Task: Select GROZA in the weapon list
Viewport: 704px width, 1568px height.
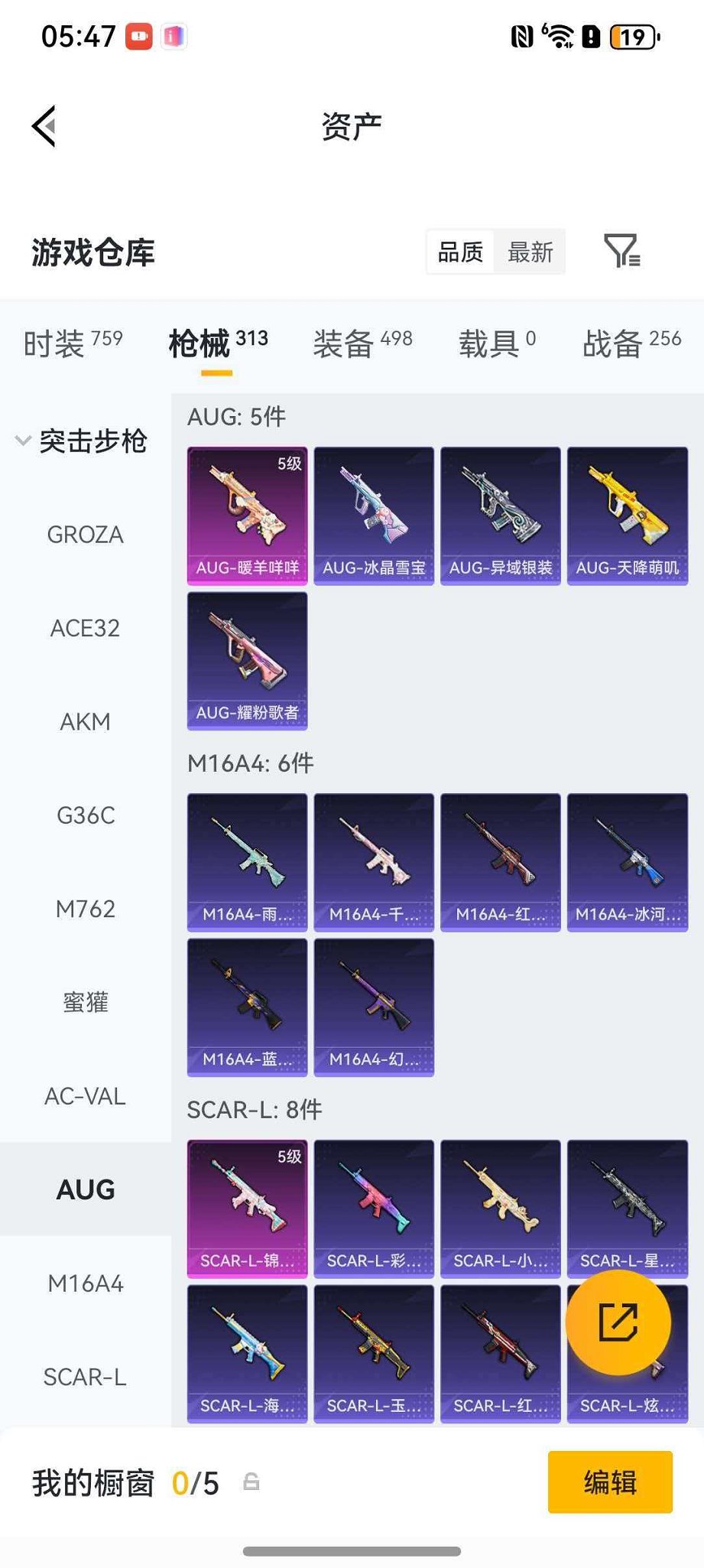Action: (x=85, y=535)
